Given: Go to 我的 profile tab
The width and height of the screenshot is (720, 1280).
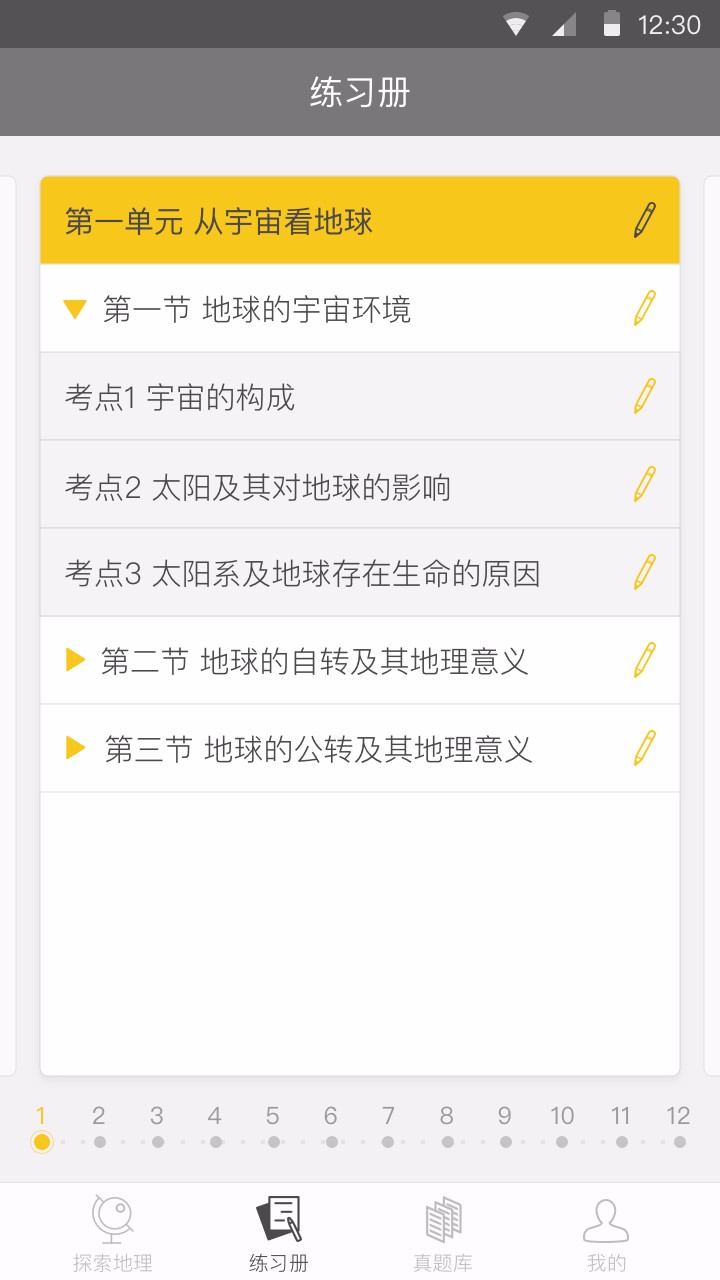Looking at the screenshot, I should pyautogui.click(x=606, y=1233).
